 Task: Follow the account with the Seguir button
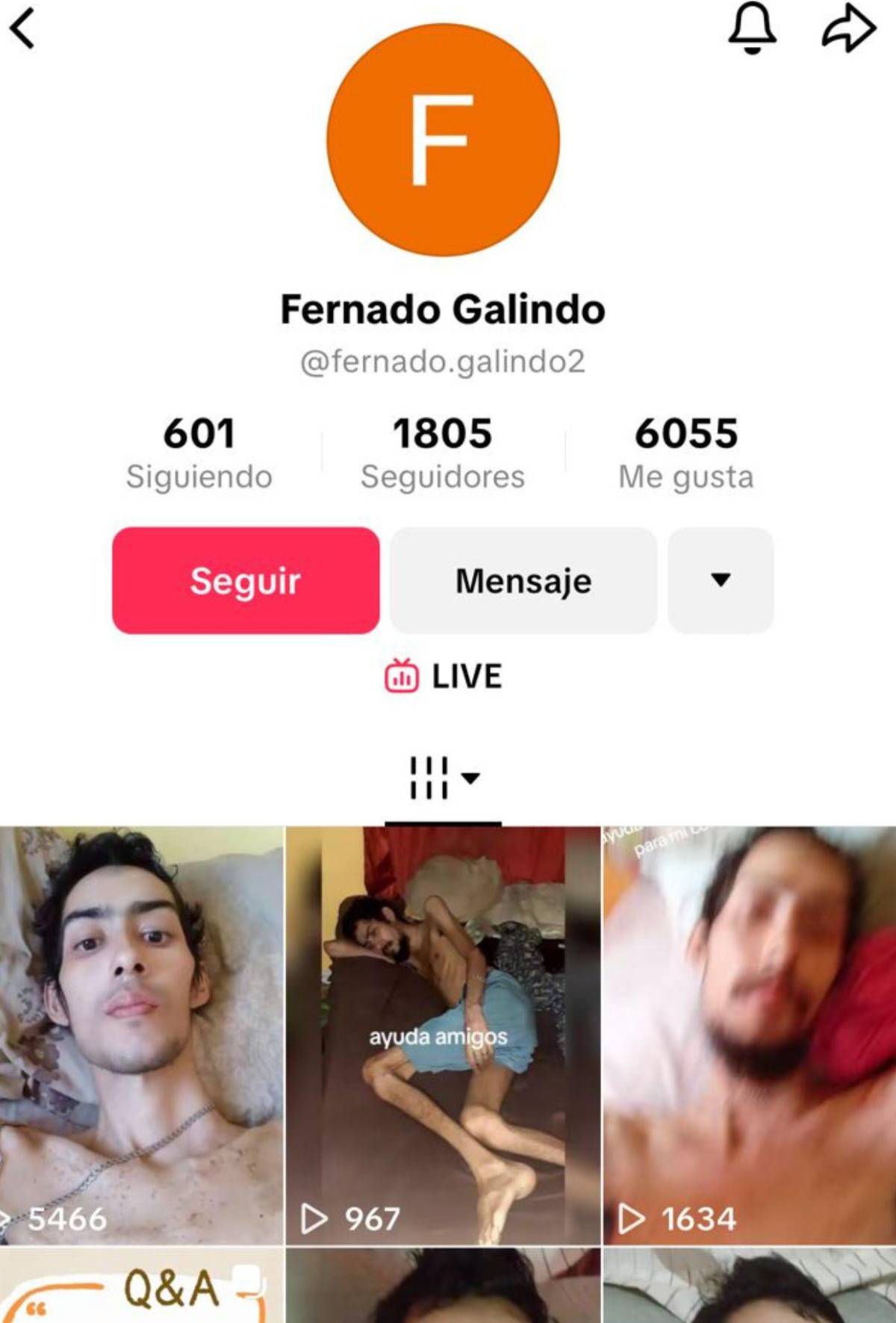(246, 581)
